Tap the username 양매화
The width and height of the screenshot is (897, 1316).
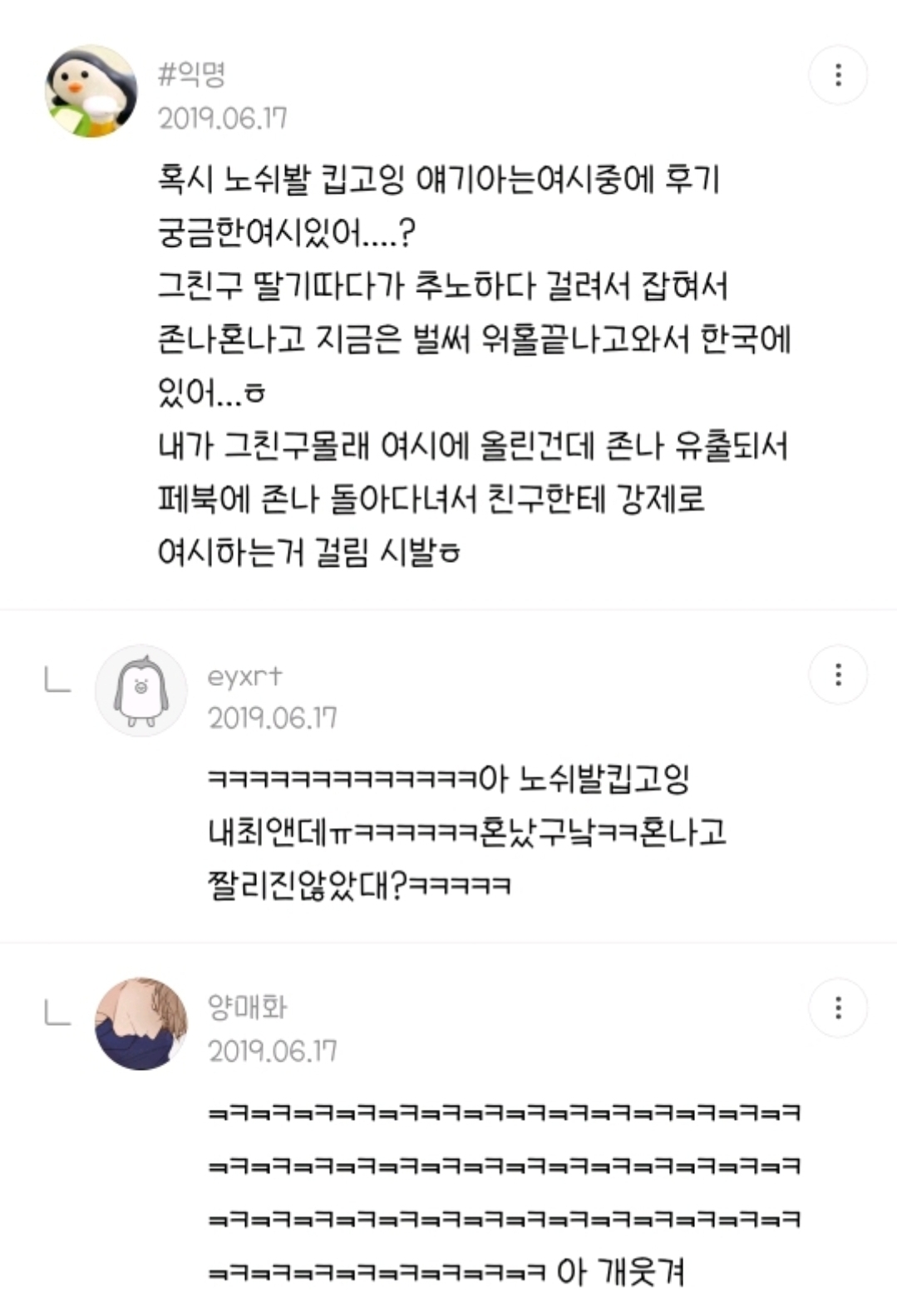coord(248,1007)
